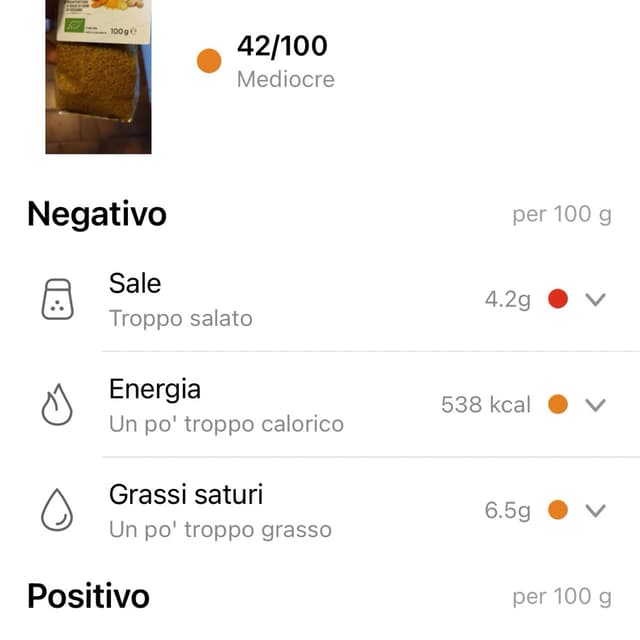Expand the Energia row details

pyautogui.click(x=595, y=405)
